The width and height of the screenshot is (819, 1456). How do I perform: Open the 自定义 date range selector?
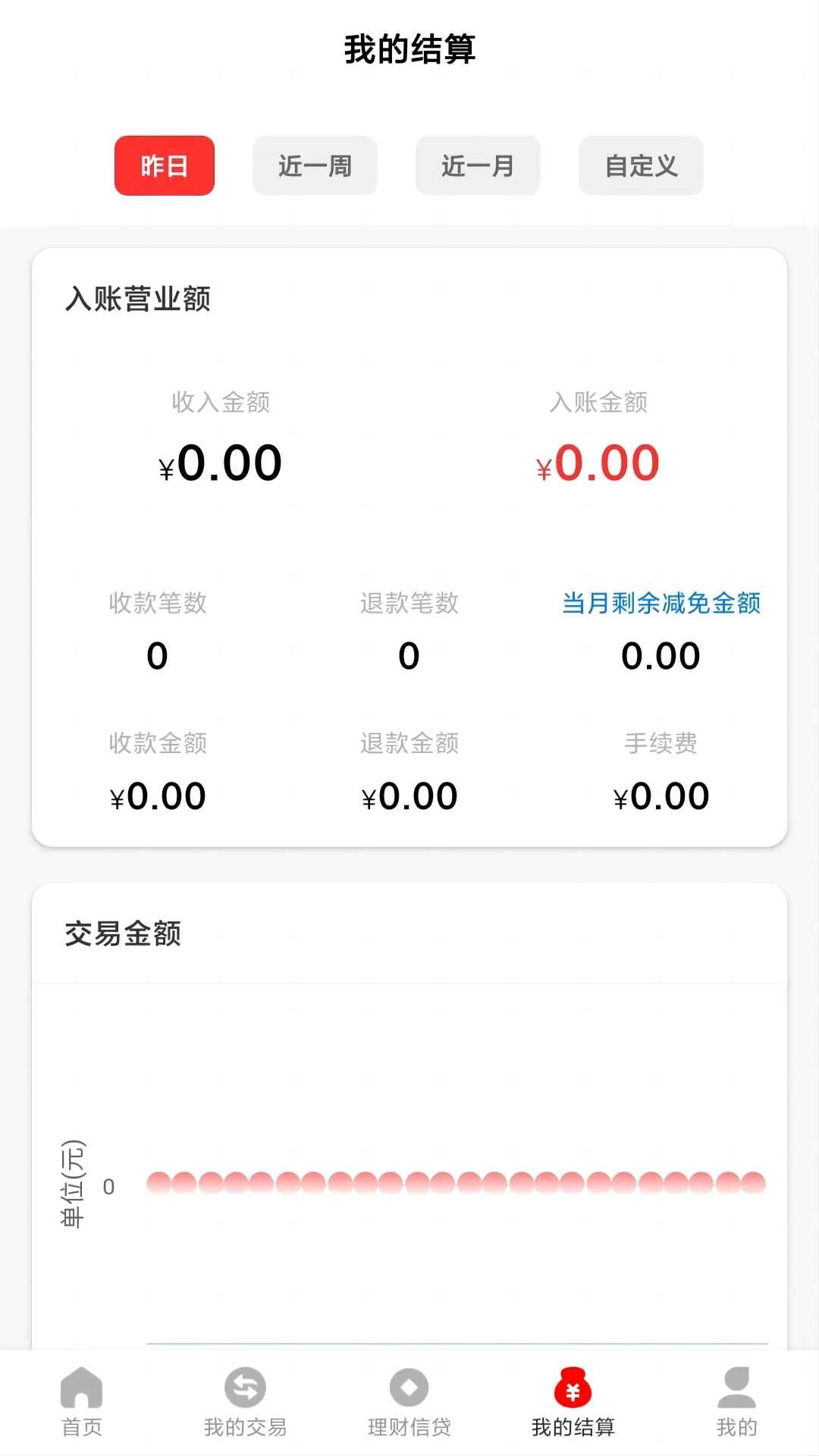(x=640, y=165)
